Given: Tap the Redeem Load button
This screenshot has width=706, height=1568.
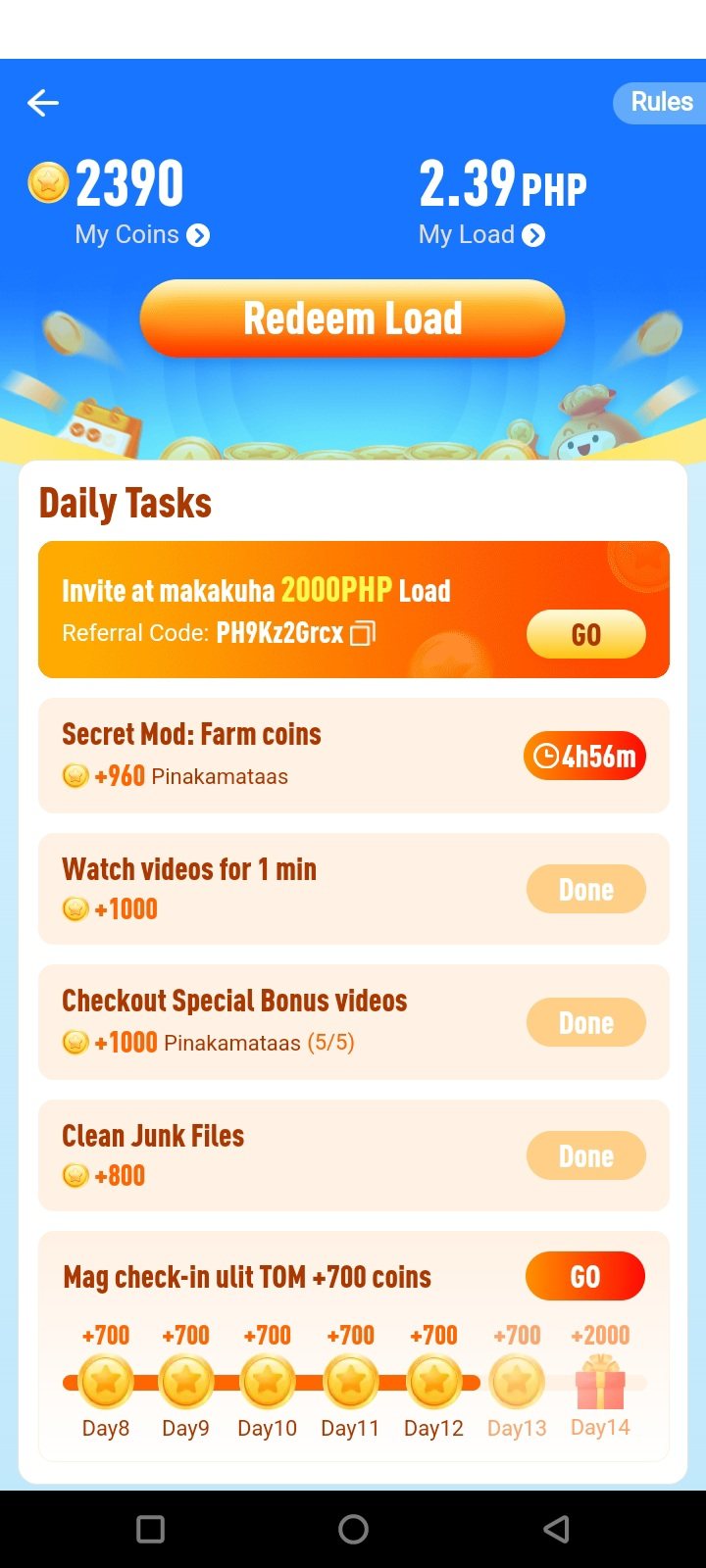Looking at the screenshot, I should (353, 318).
